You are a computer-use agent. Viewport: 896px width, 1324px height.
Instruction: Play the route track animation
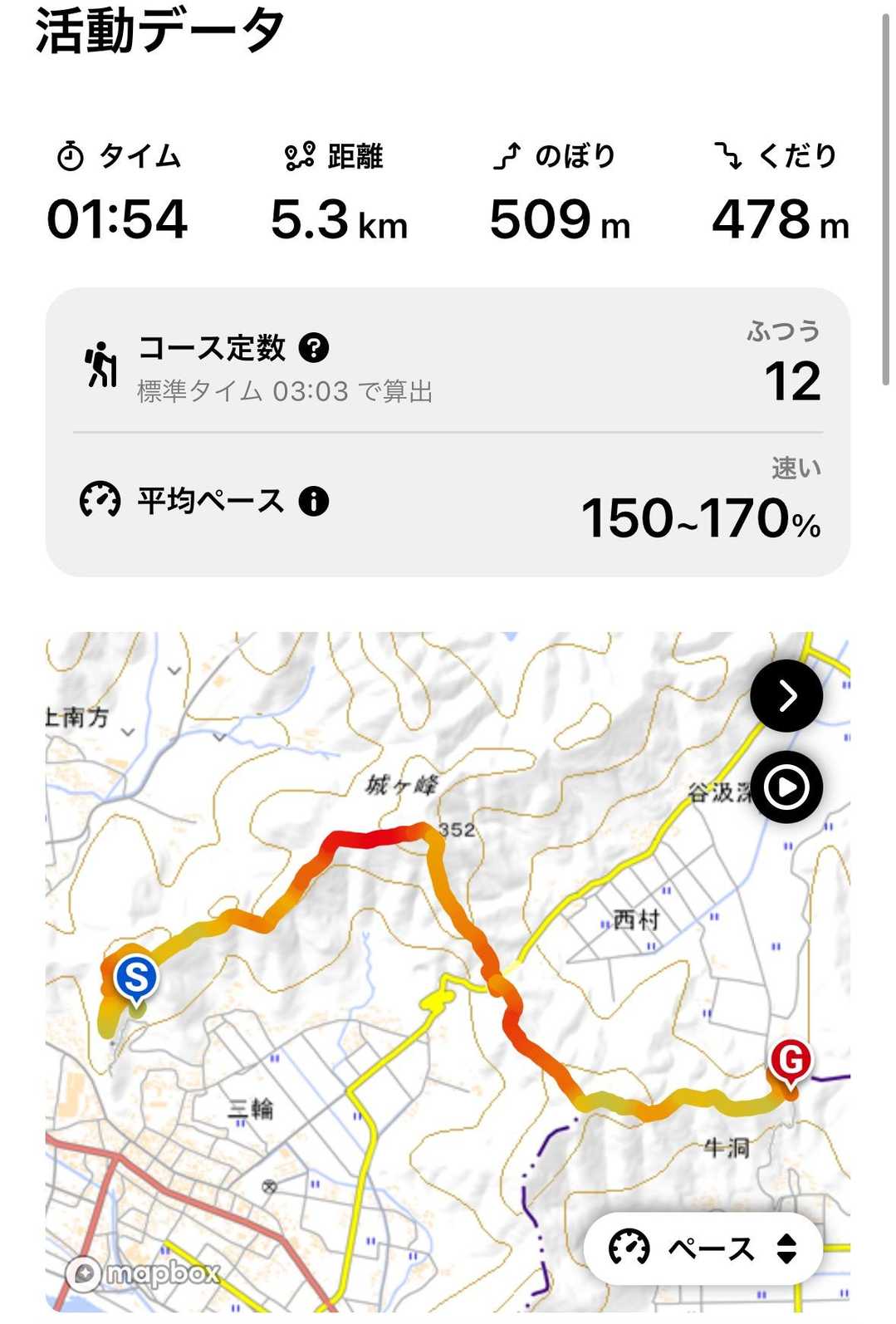[x=786, y=787]
